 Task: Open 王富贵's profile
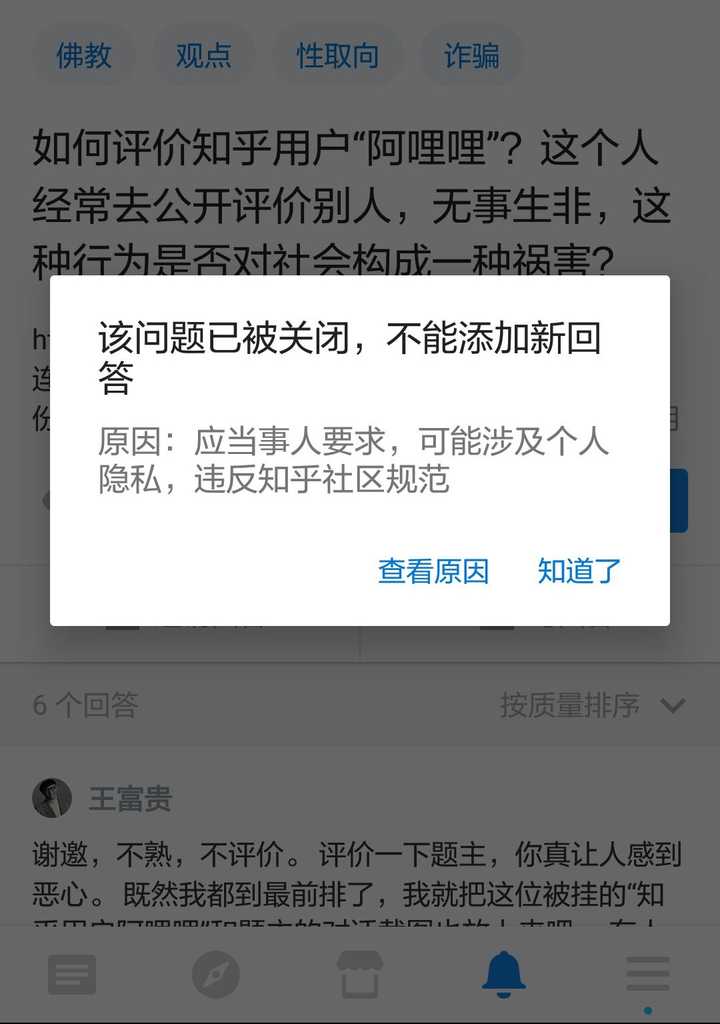click(x=130, y=798)
